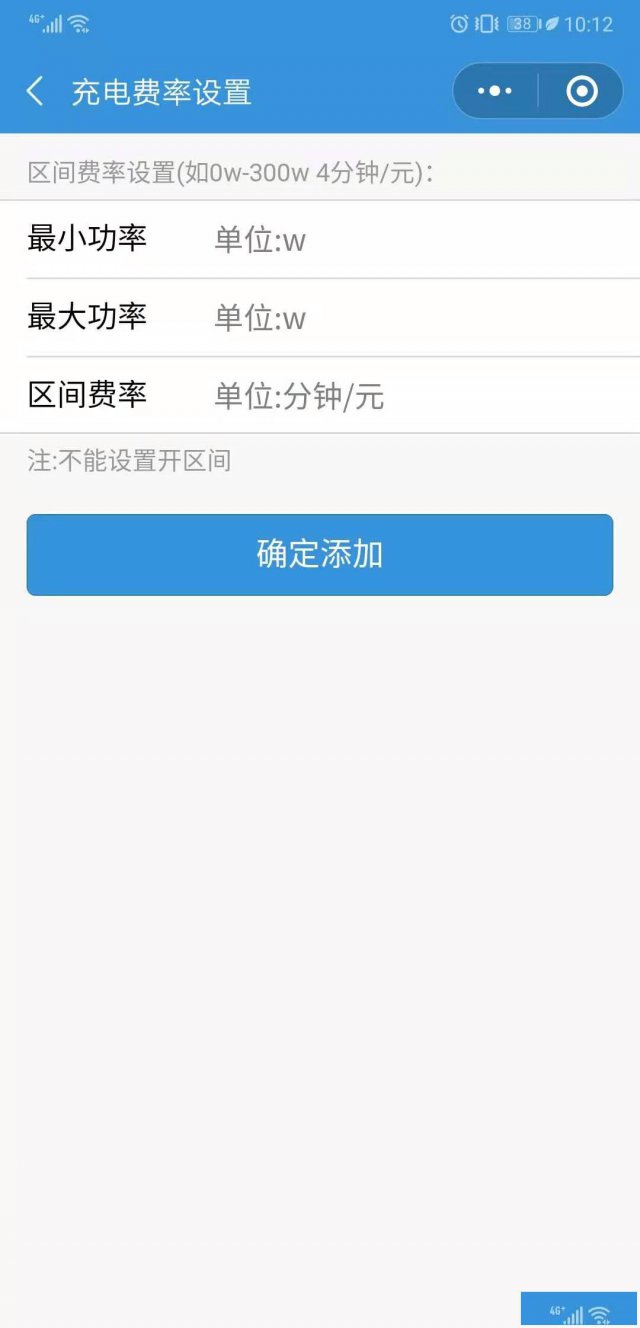The width and height of the screenshot is (640, 1328).
Task: Focus the 最小功率 input field
Action: click(420, 240)
